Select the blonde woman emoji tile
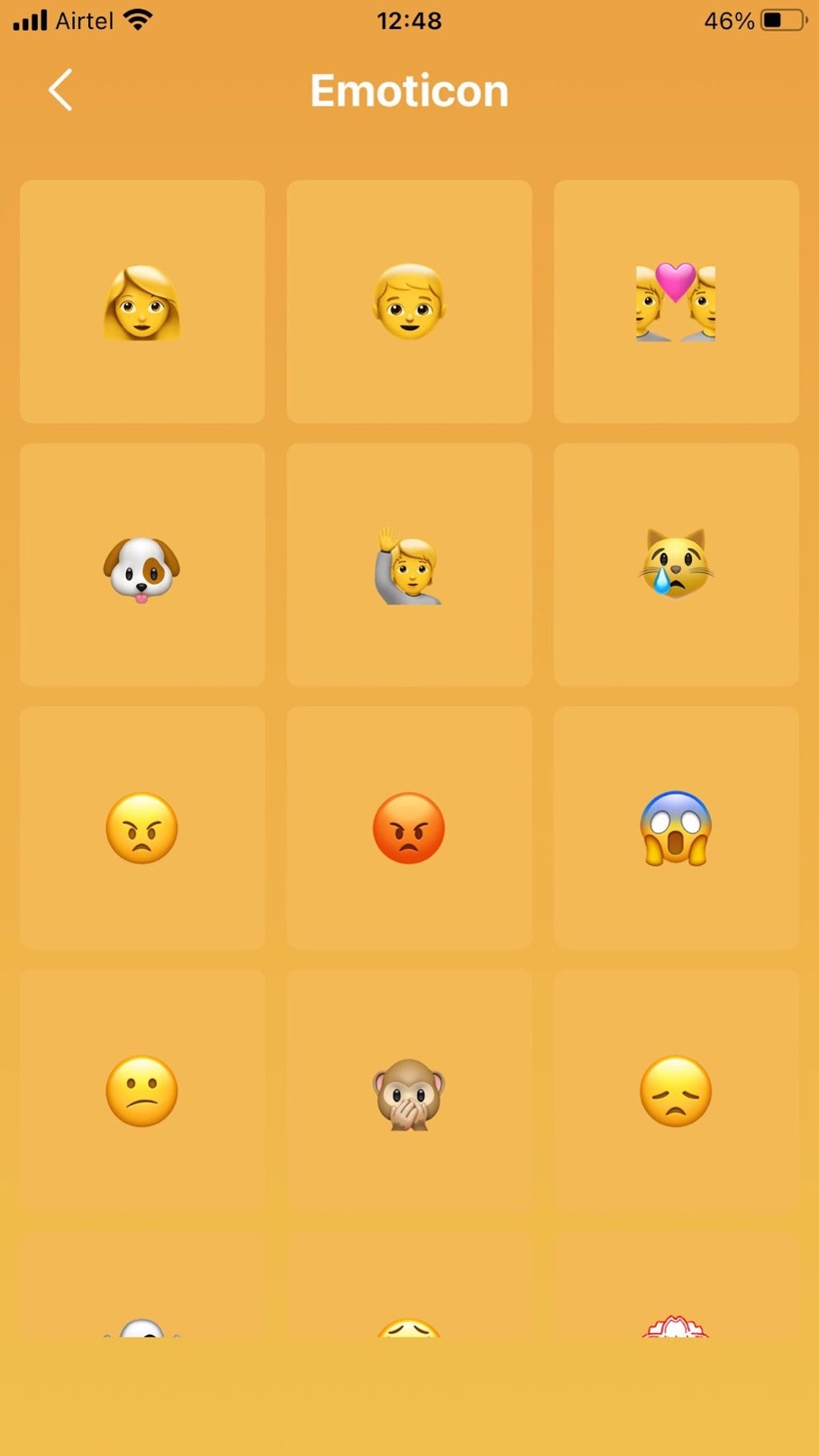This screenshot has height=1456, width=819. [142, 302]
